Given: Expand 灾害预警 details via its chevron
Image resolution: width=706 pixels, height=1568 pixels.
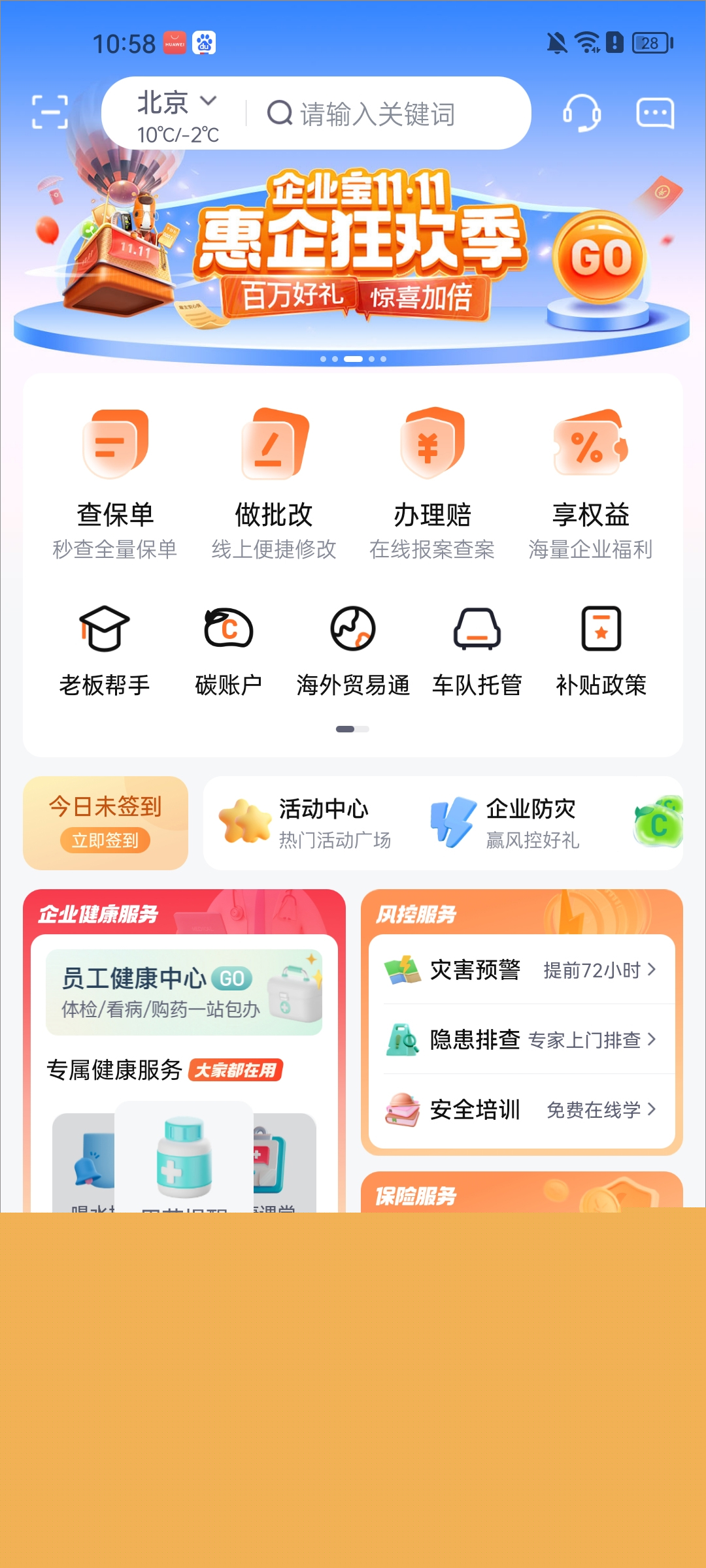Looking at the screenshot, I should [x=652, y=970].
